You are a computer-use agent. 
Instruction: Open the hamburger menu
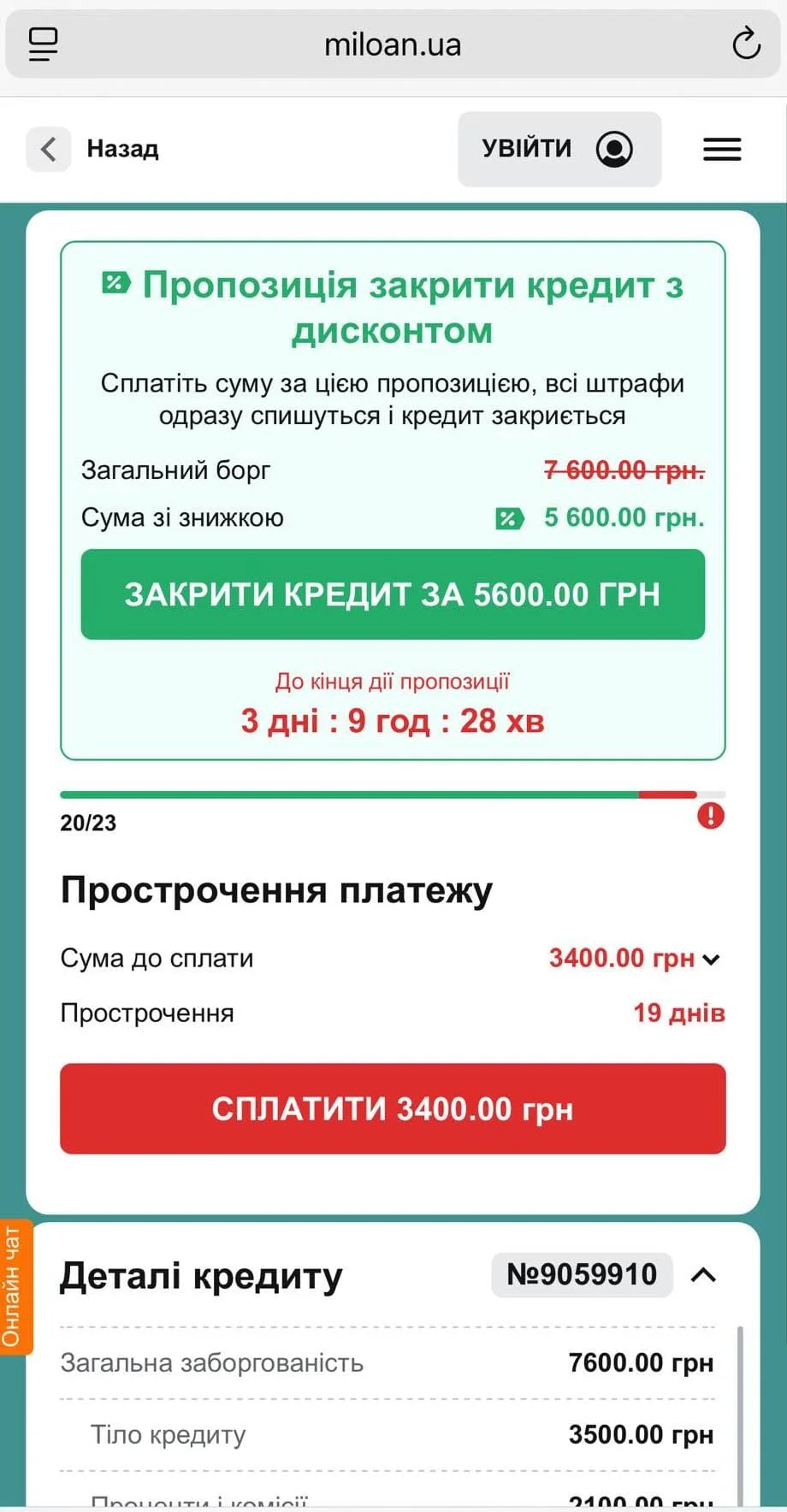pos(722,150)
